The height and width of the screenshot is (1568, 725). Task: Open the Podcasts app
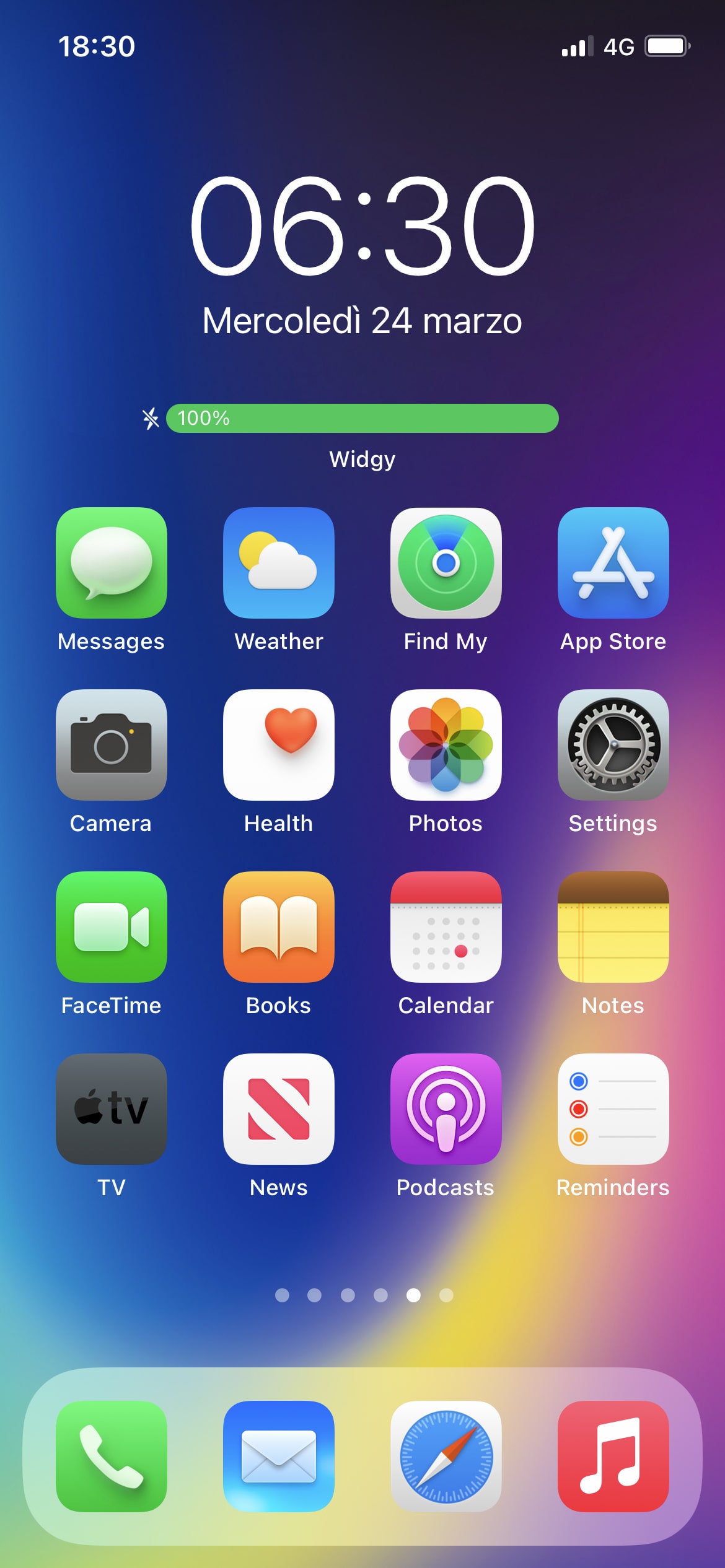446,1108
